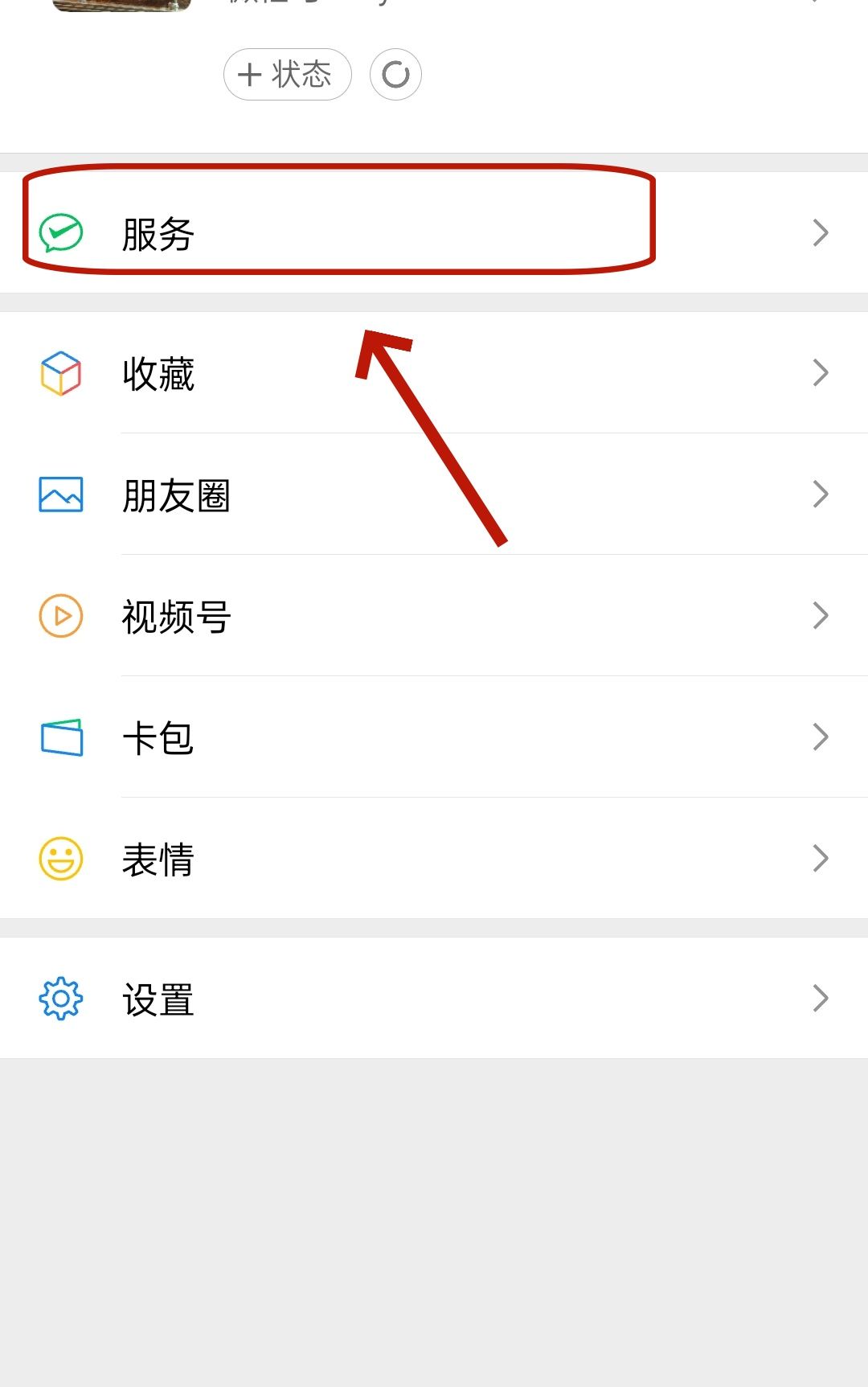Tap the 表情 row label
This screenshot has height=1387, width=868.
[159, 860]
